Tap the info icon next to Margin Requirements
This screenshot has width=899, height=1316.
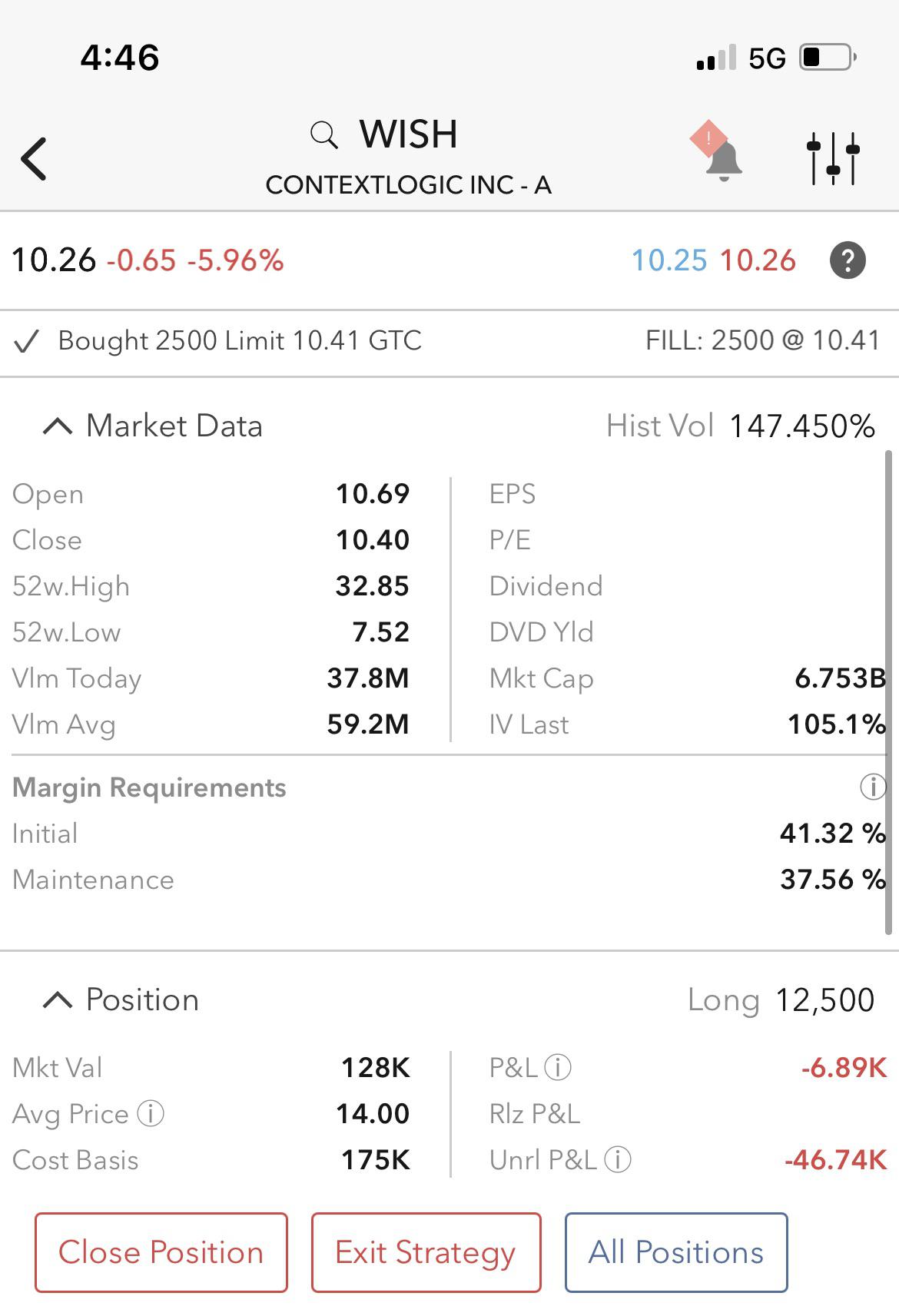pyautogui.click(x=872, y=787)
